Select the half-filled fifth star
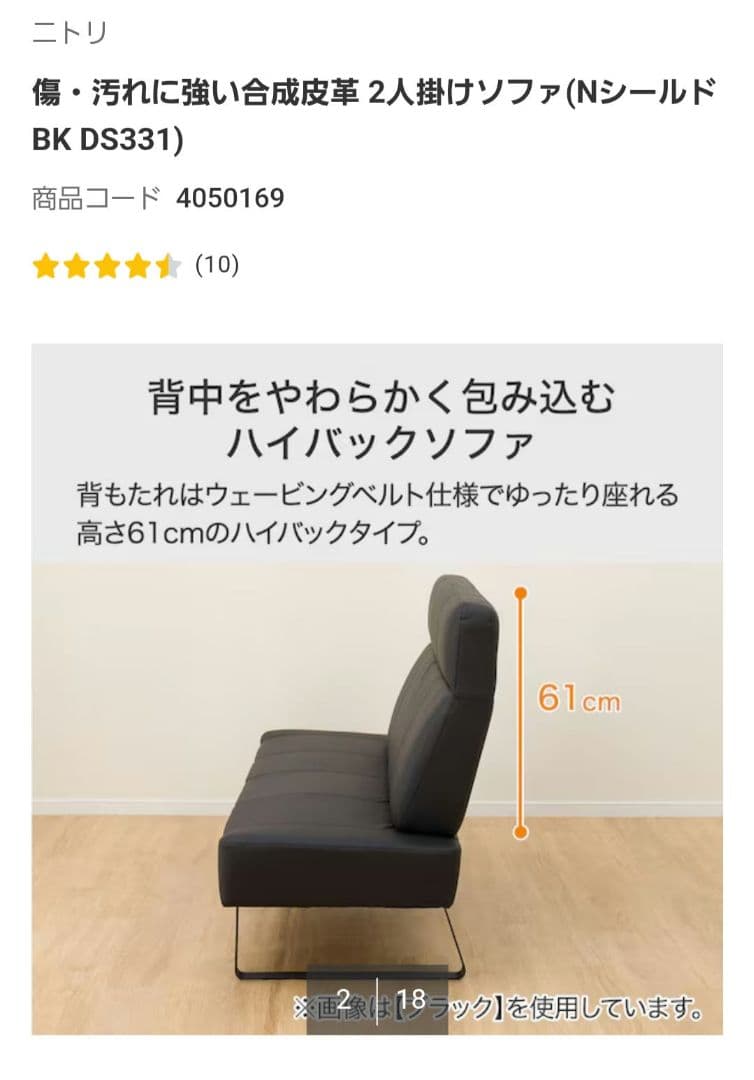This screenshot has height=1080, width=754. (x=167, y=266)
